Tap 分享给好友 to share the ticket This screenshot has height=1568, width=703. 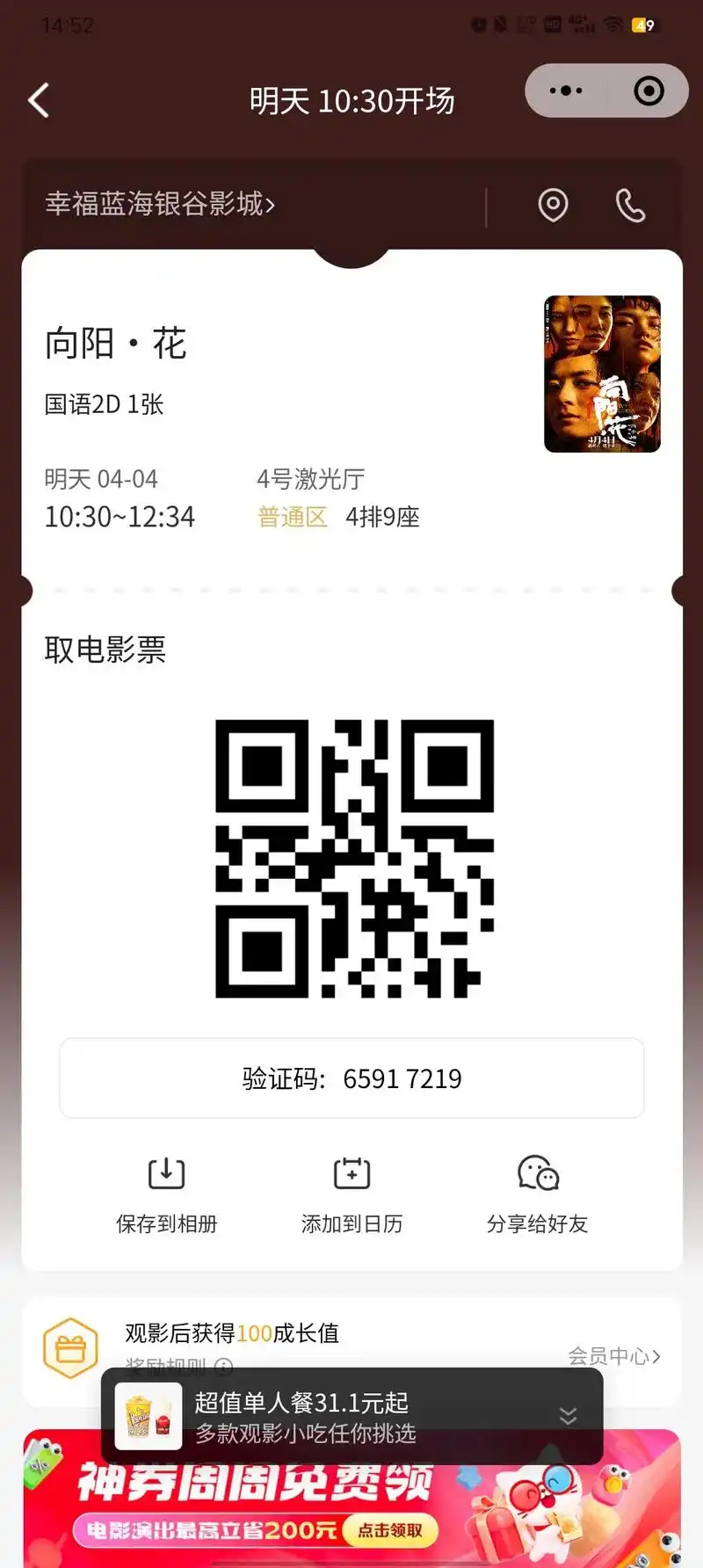pos(537,1195)
